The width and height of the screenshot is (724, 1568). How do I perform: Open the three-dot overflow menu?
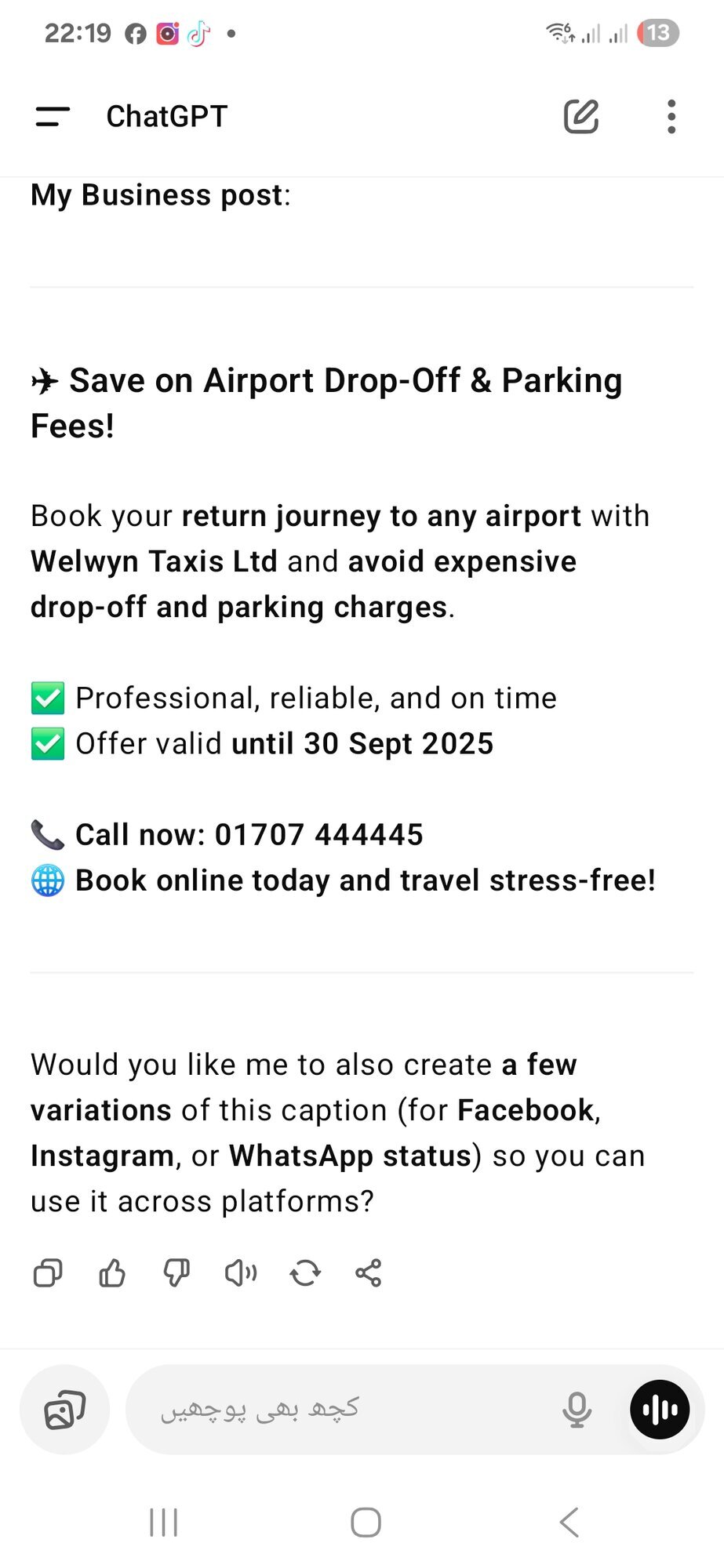(x=671, y=117)
